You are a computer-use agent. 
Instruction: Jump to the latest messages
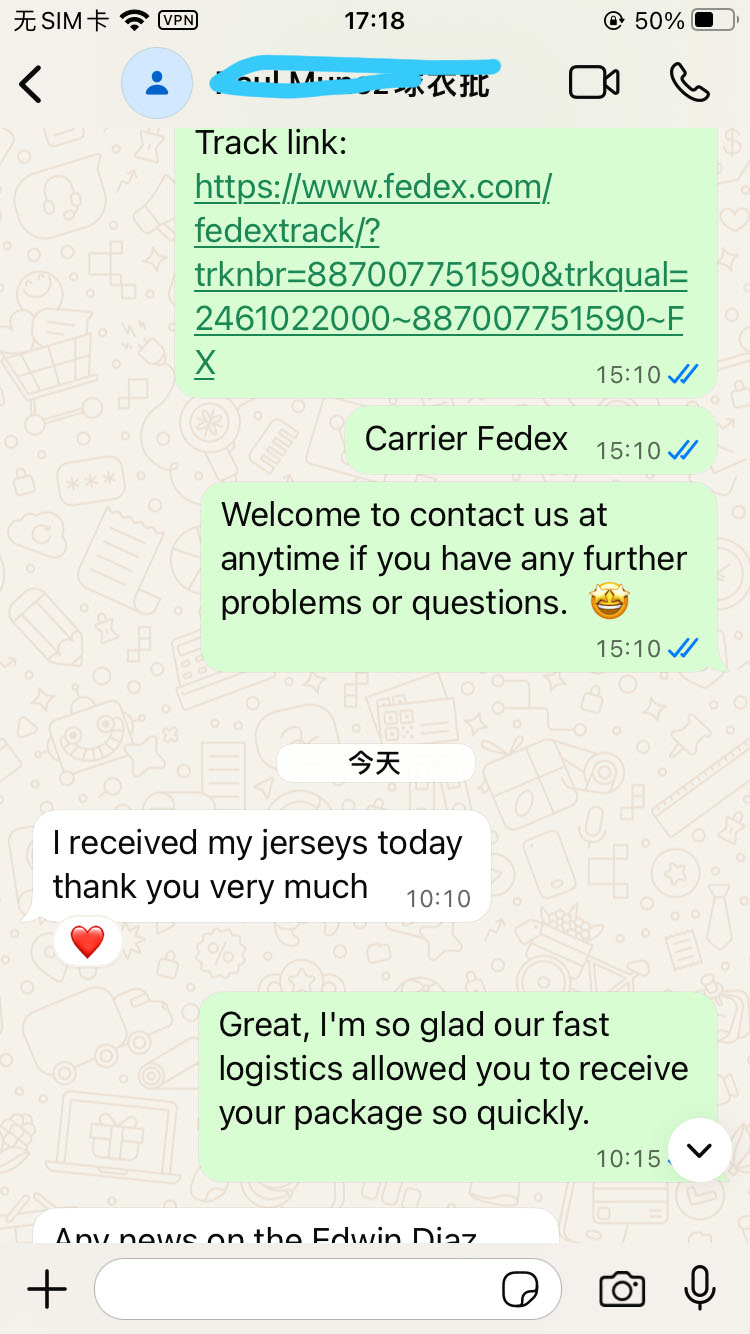click(699, 1150)
